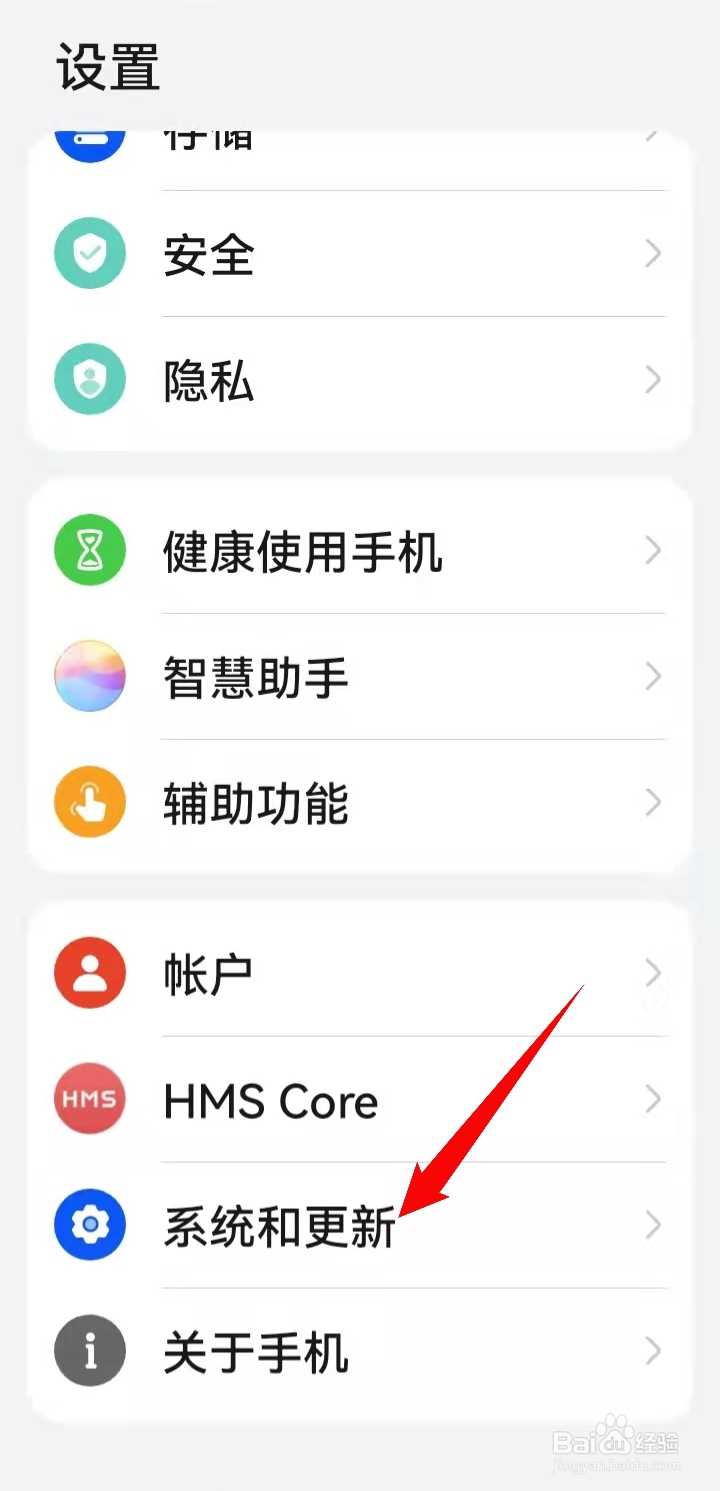Viewport: 720px width, 1491px height.
Task: Tap the colorful Smart Assistant icon
Action: tap(90, 676)
